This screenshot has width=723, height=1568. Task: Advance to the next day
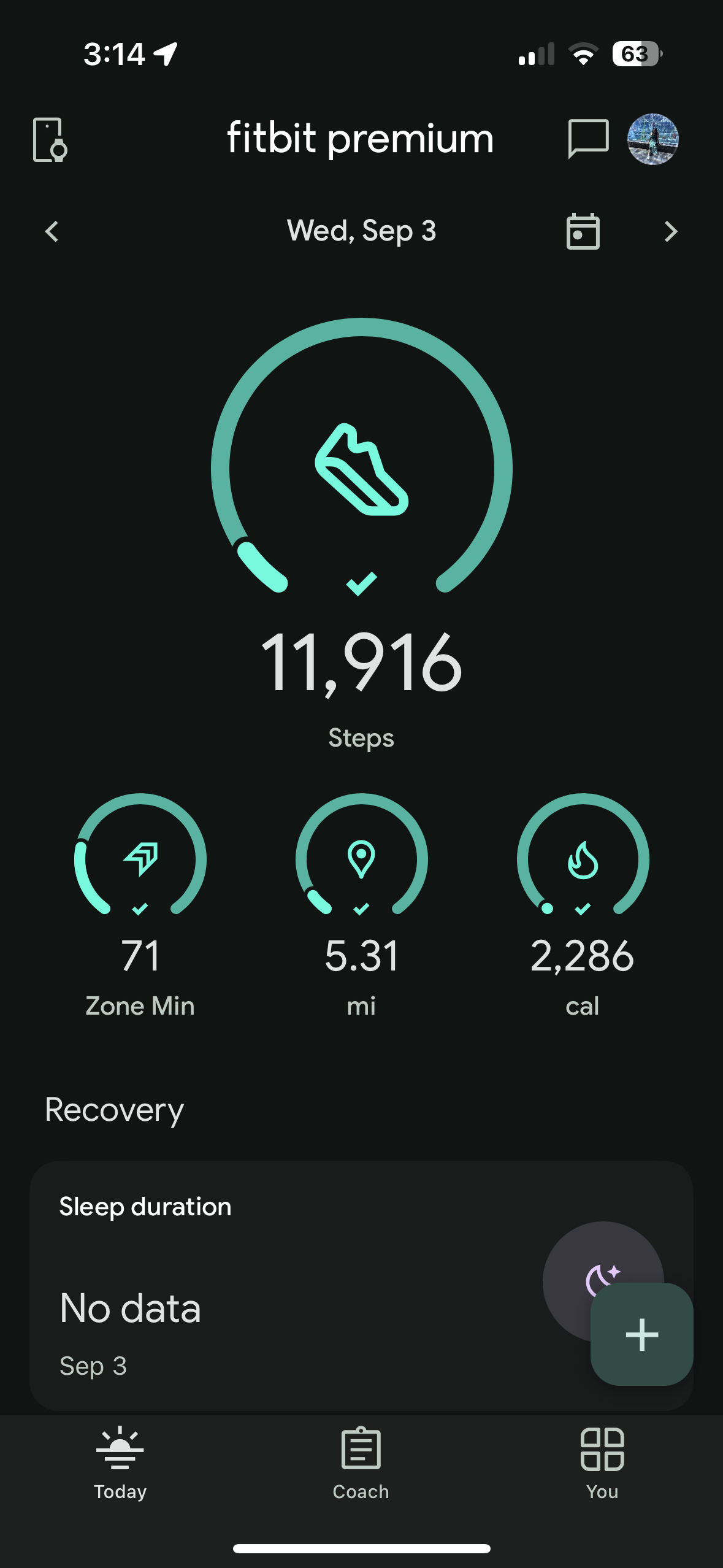(x=670, y=231)
